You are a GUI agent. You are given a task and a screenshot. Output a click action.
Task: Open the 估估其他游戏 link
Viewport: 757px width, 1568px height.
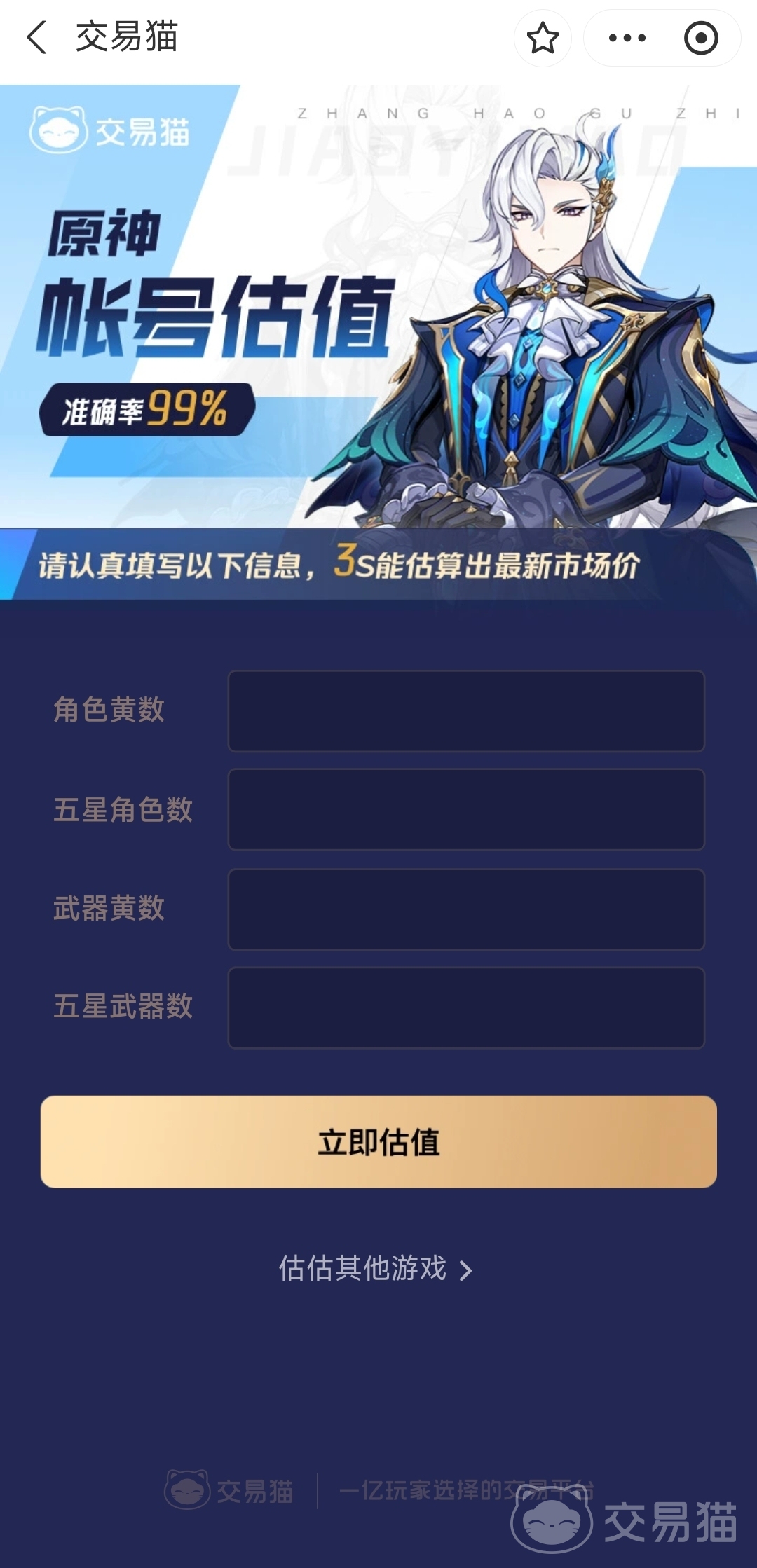(376, 1269)
